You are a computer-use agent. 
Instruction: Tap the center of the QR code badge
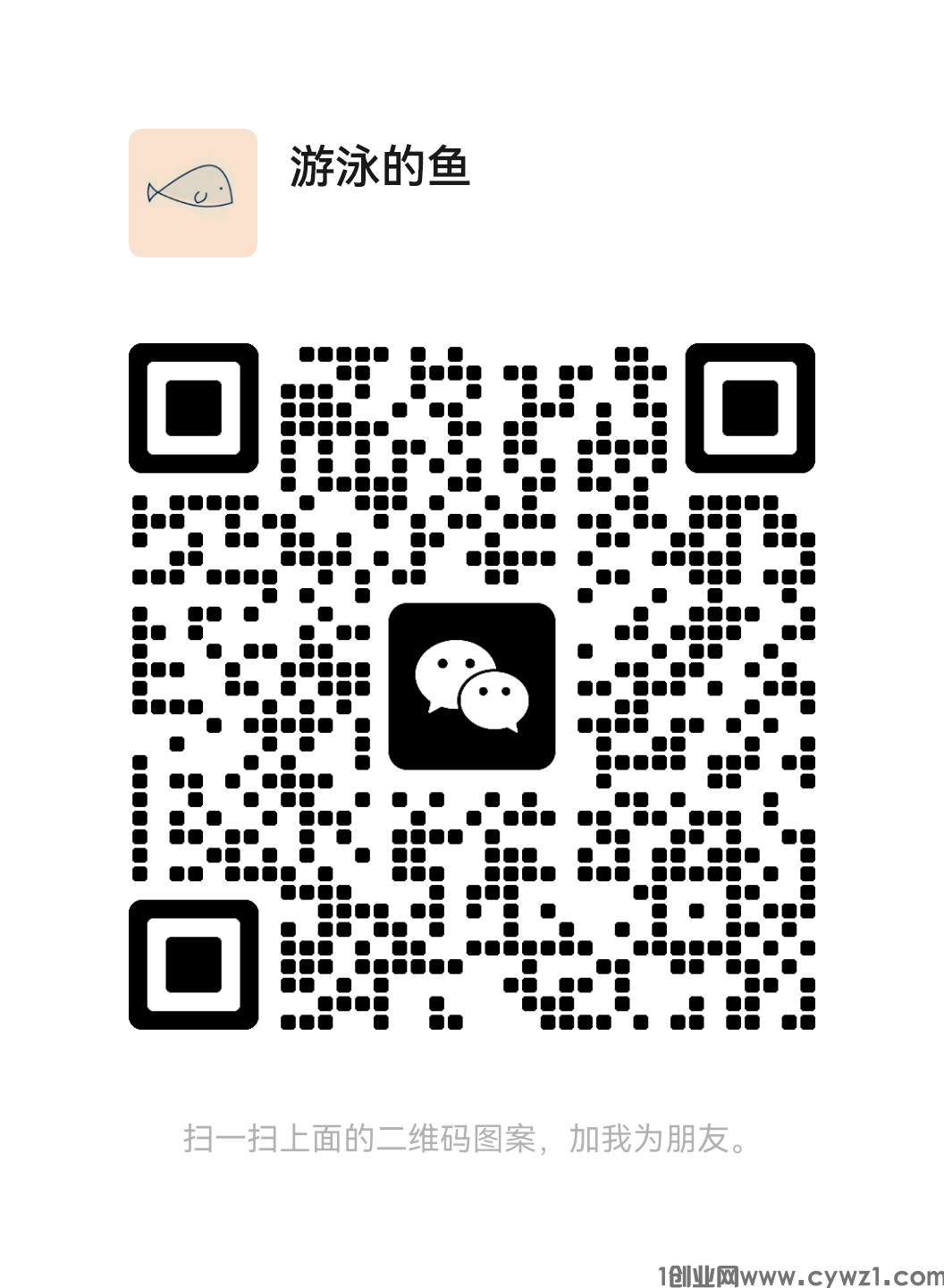click(x=472, y=688)
